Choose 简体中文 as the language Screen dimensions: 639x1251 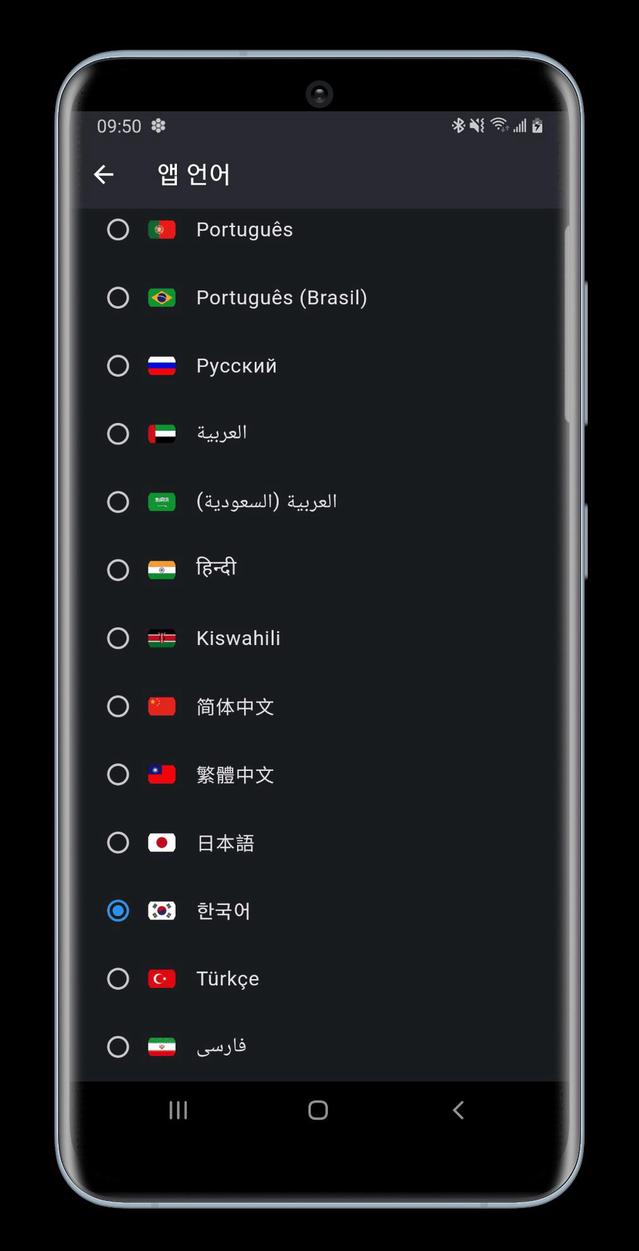pyautogui.click(x=118, y=706)
